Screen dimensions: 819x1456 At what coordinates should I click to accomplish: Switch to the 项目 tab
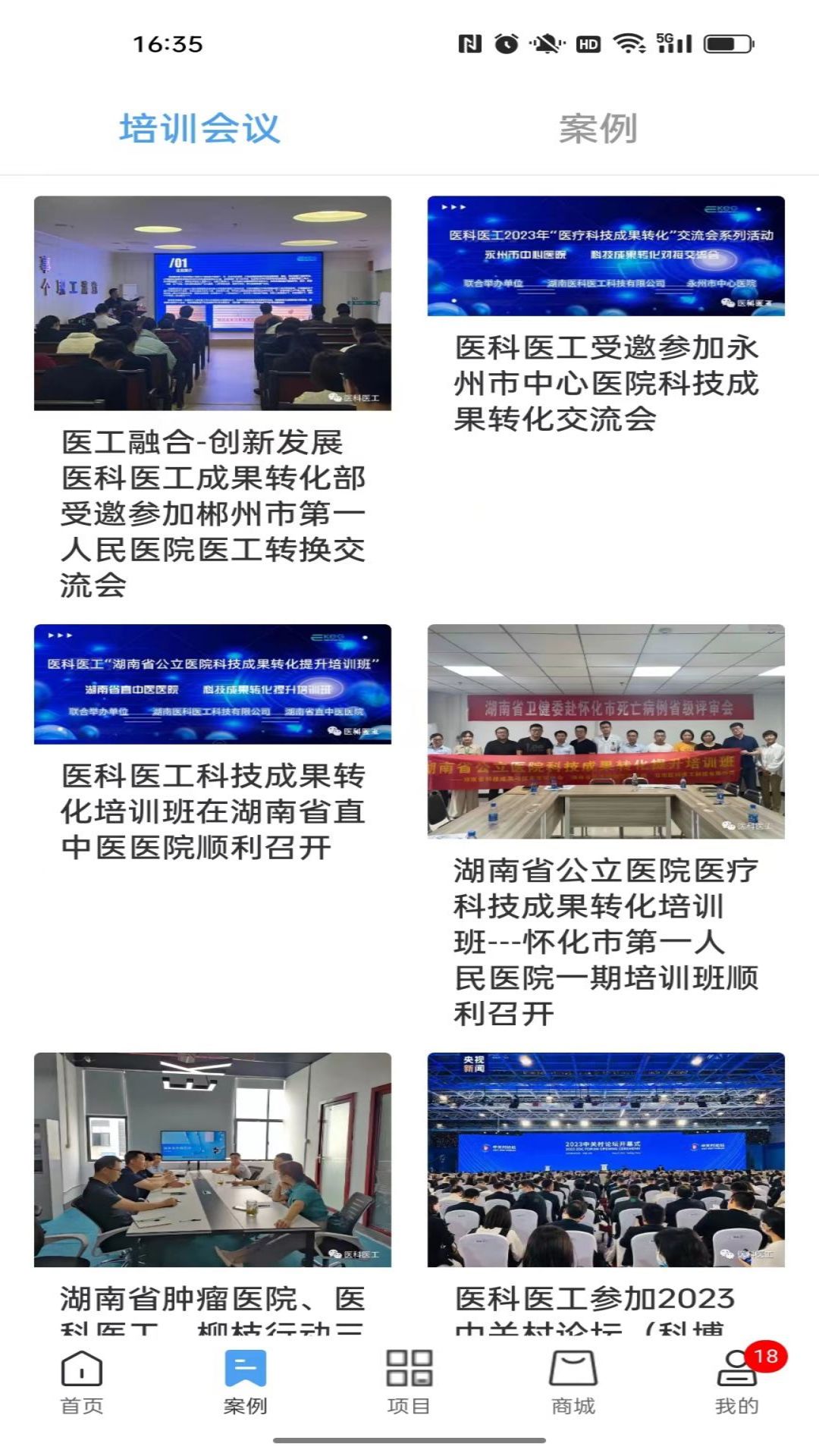coord(409,1382)
